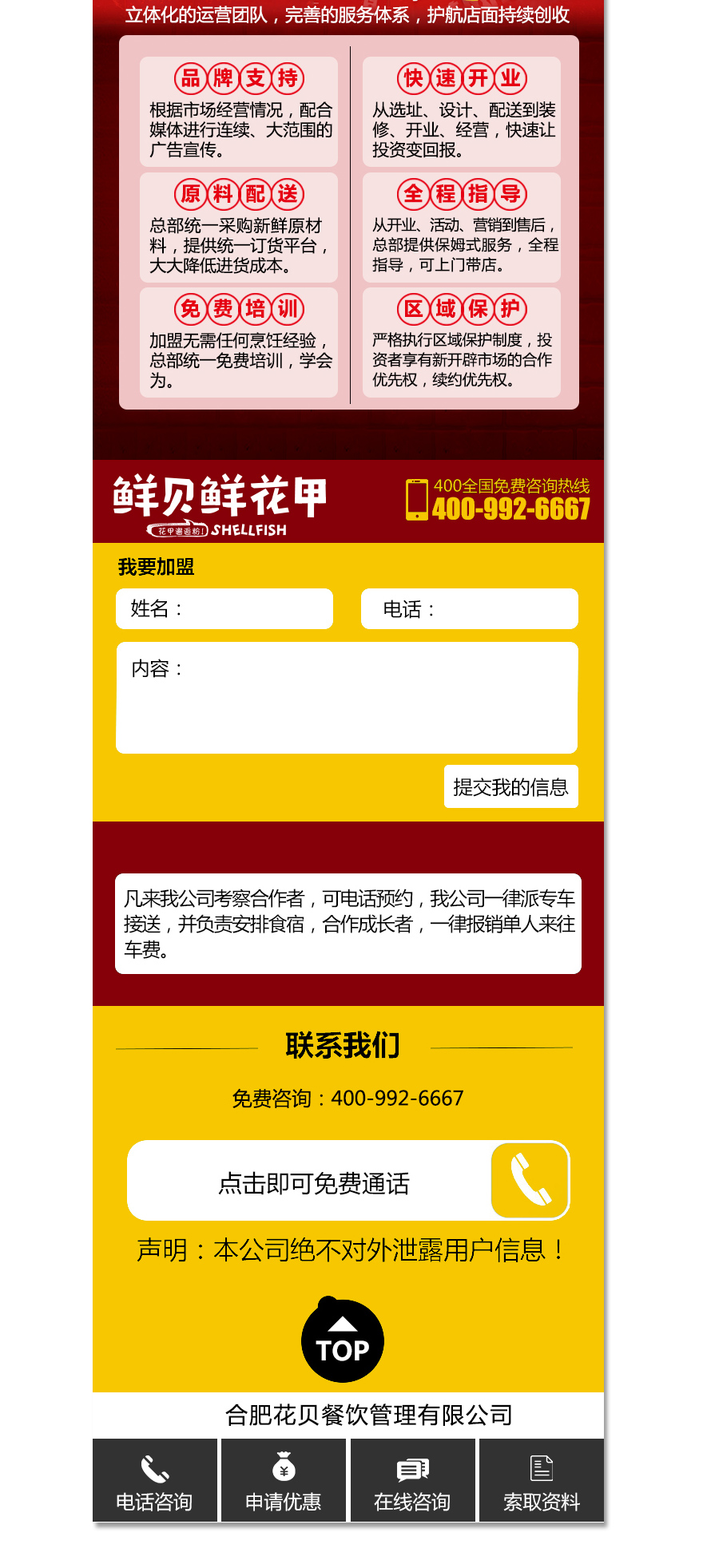This screenshot has height=1568, width=703.
Task: Select 申请优惠 in the bottom bar
Action: point(284,1481)
